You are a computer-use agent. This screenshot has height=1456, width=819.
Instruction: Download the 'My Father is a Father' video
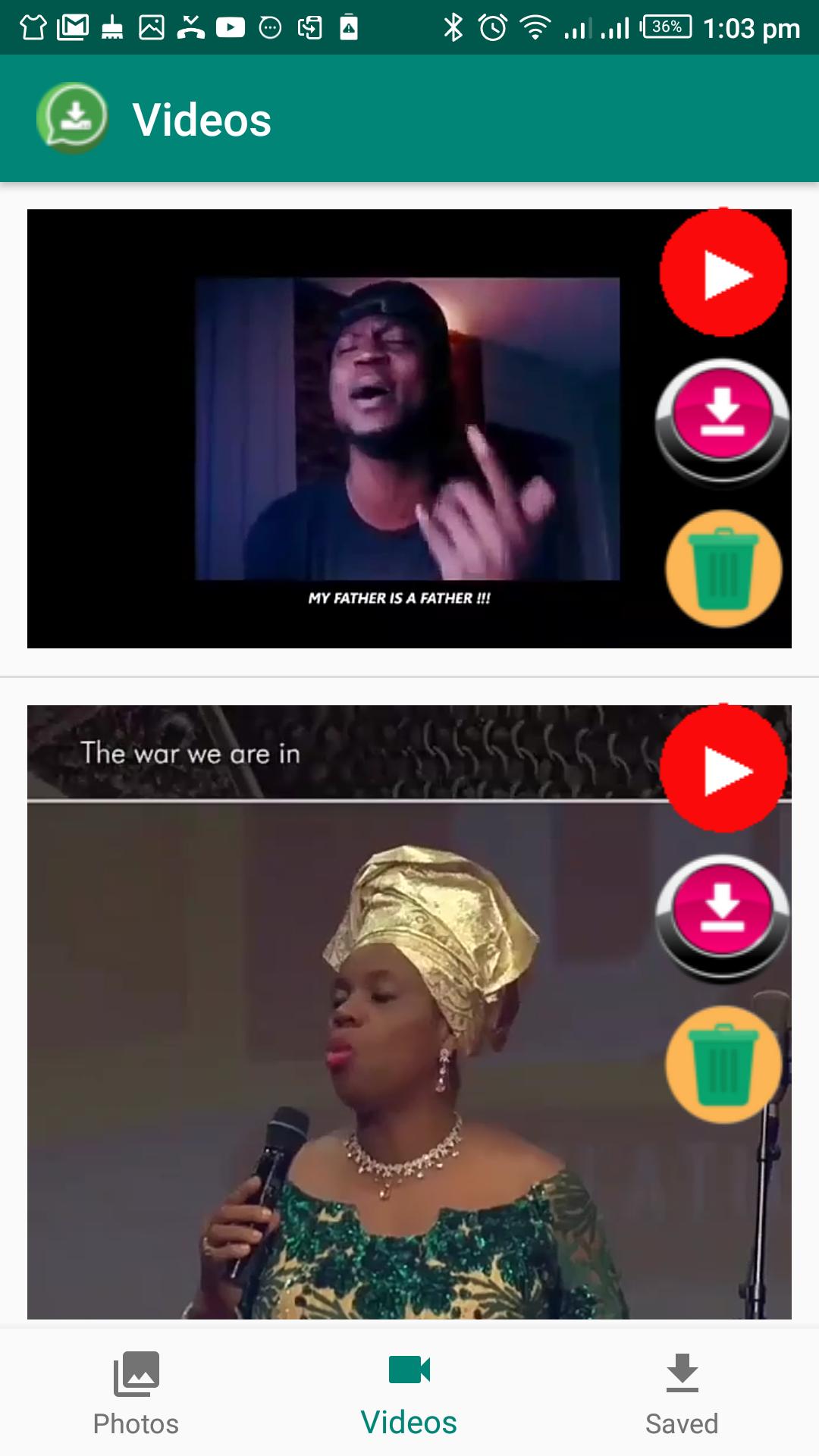pyautogui.click(x=723, y=420)
